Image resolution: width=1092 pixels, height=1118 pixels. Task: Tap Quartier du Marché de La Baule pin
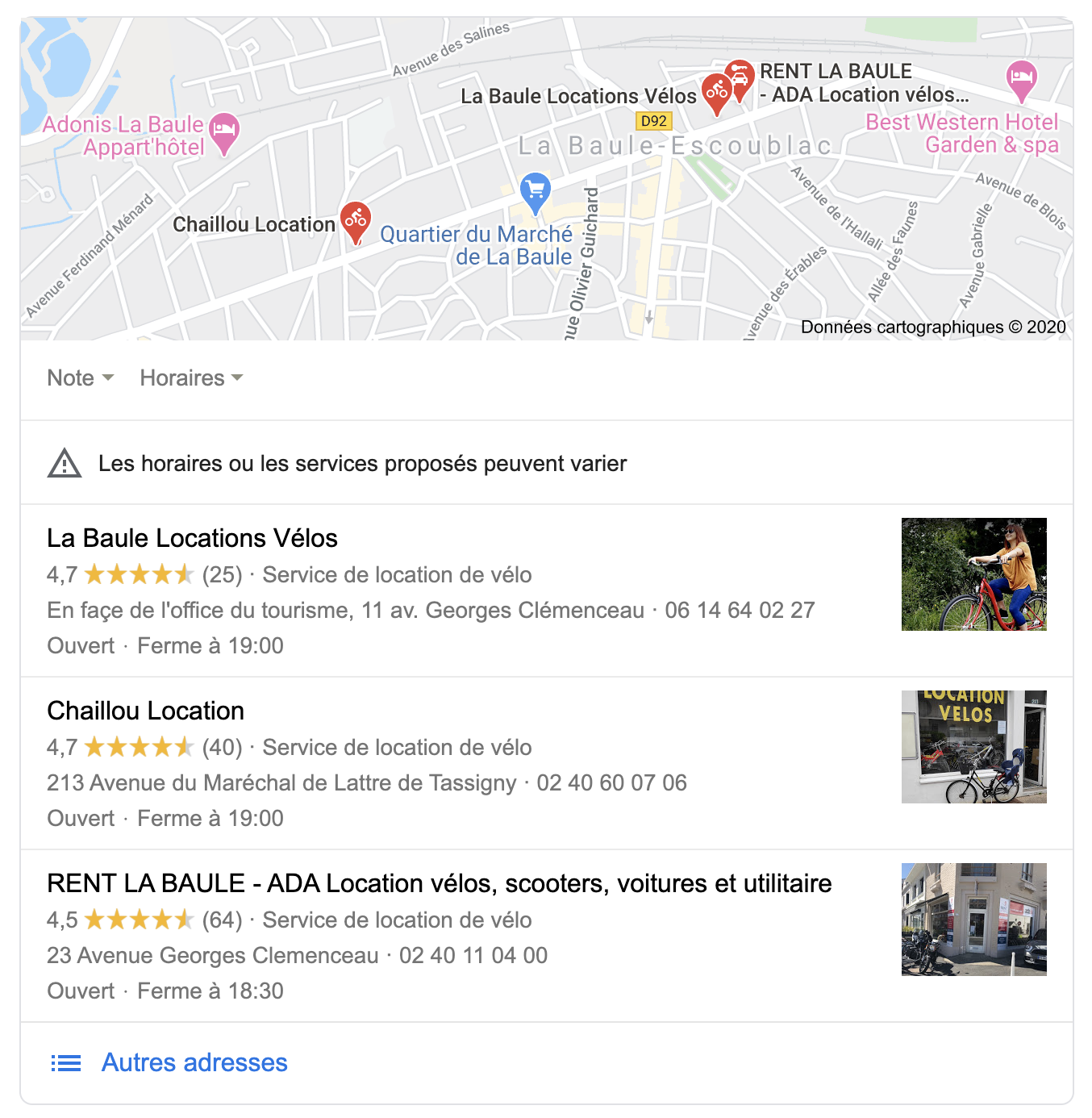pyautogui.click(x=535, y=192)
